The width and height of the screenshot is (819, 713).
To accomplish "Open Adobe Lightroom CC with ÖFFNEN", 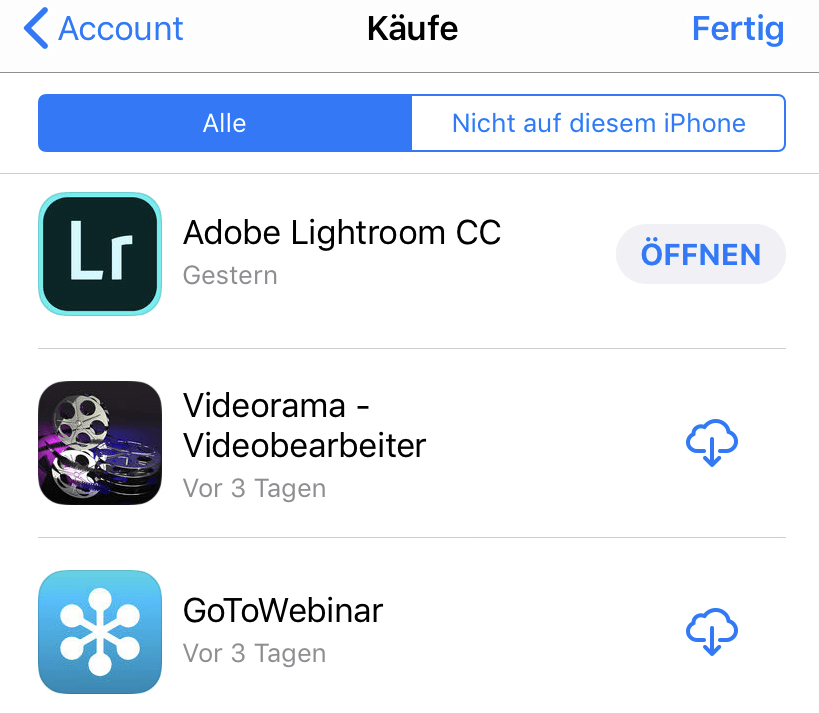I will (x=700, y=254).
